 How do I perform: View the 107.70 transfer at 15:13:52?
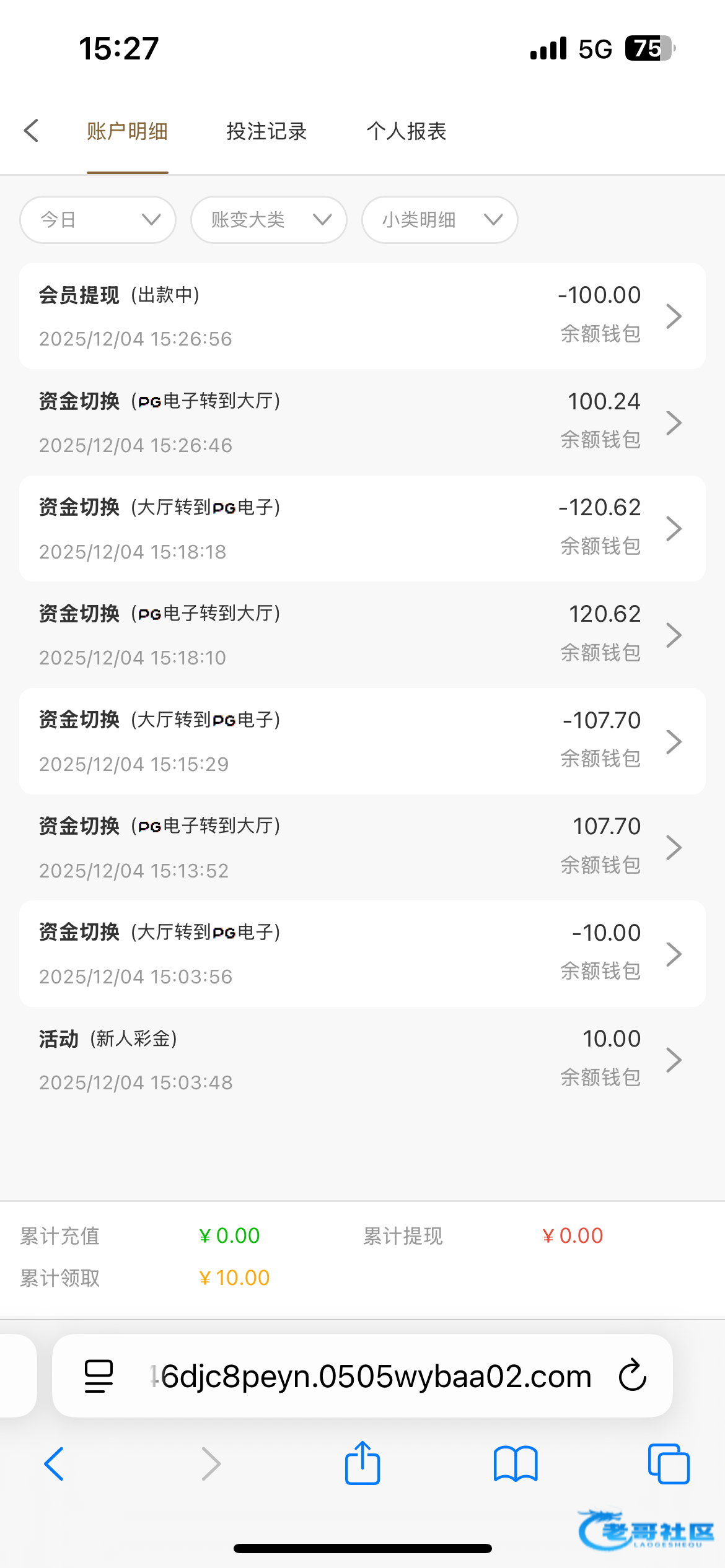(x=362, y=848)
